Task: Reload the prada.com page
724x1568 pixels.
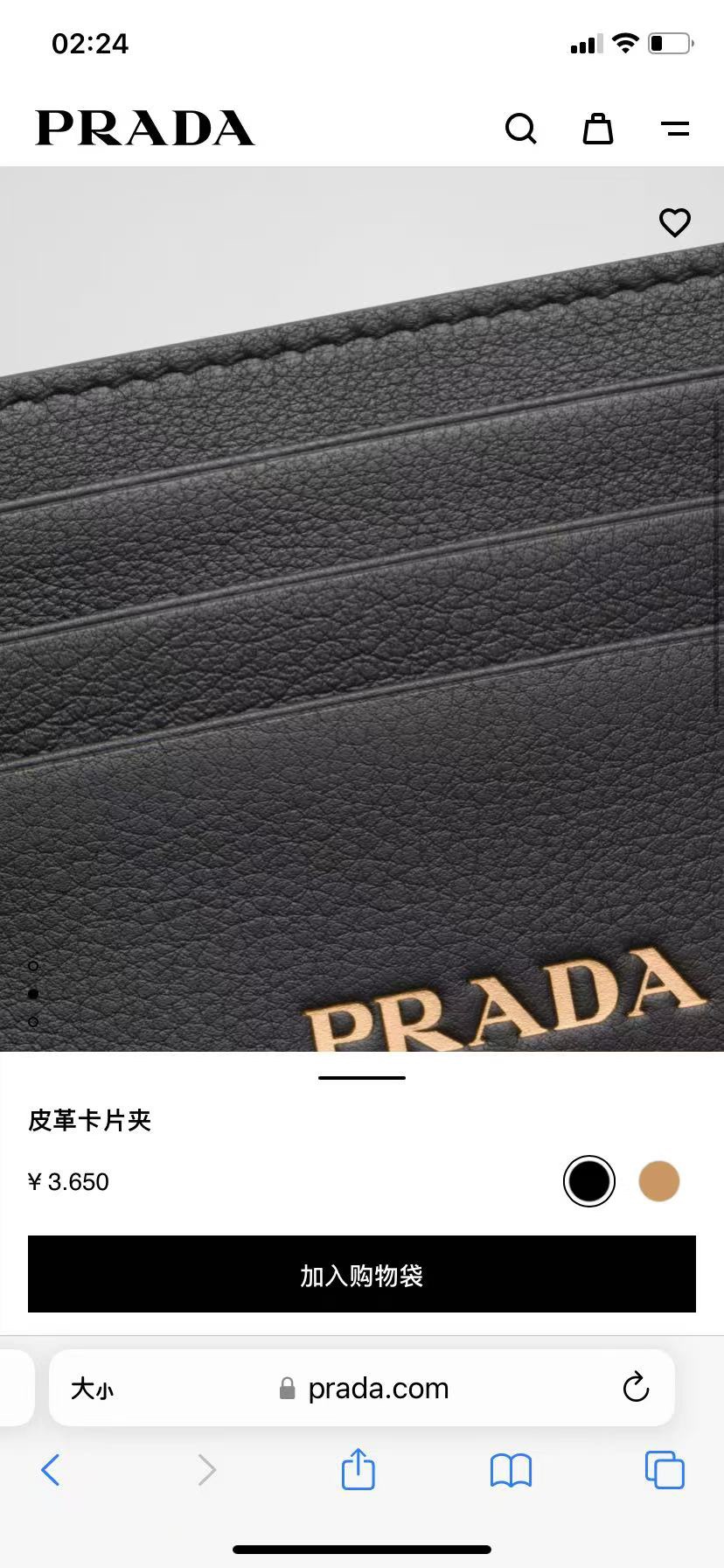Action: click(636, 1387)
